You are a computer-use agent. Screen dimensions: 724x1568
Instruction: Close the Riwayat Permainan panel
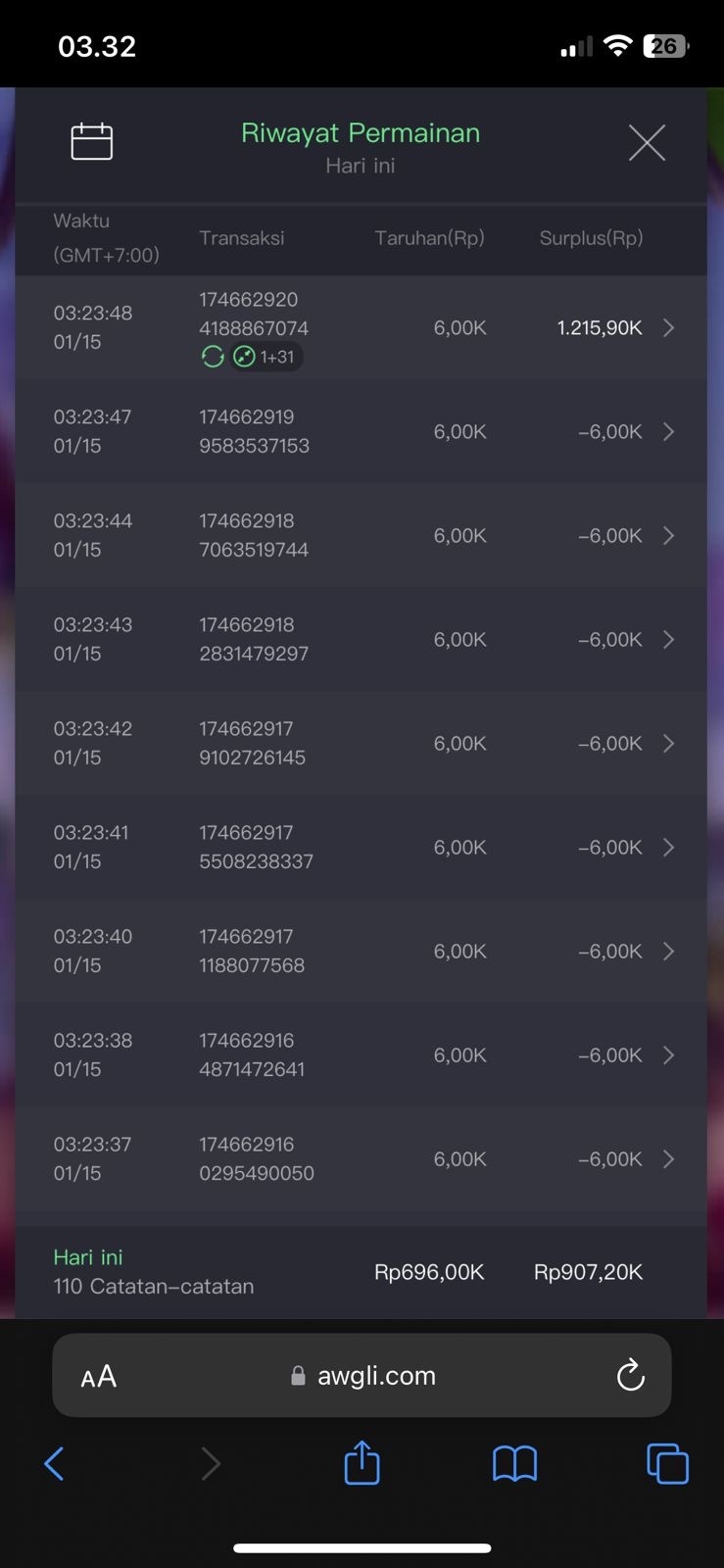[647, 143]
